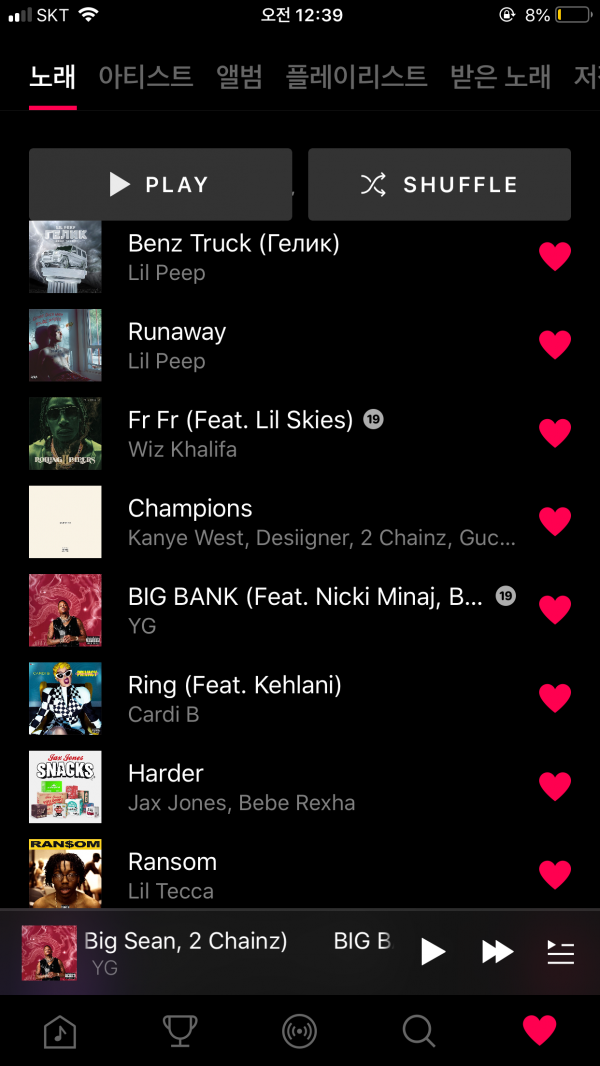Open the search tab

(418, 1030)
